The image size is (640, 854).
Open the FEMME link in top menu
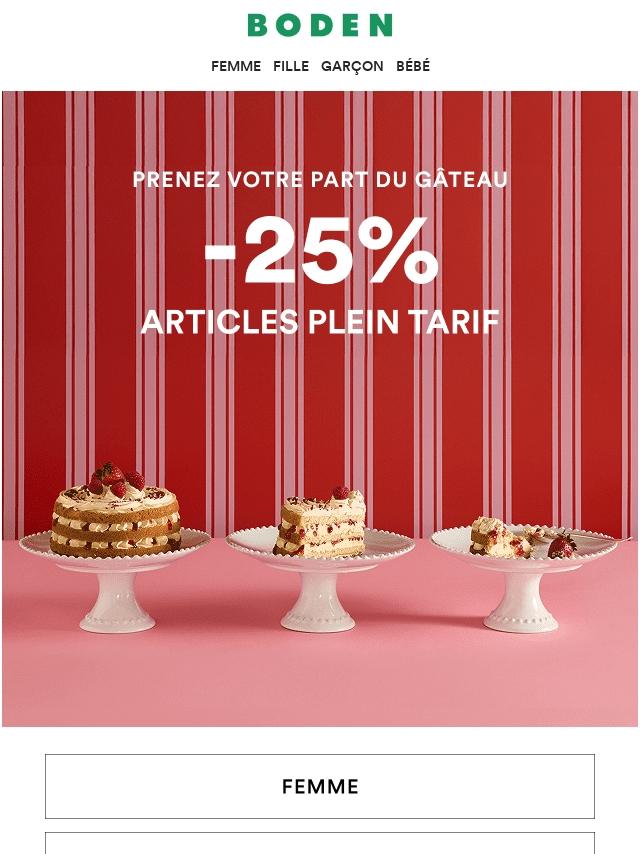pos(236,66)
